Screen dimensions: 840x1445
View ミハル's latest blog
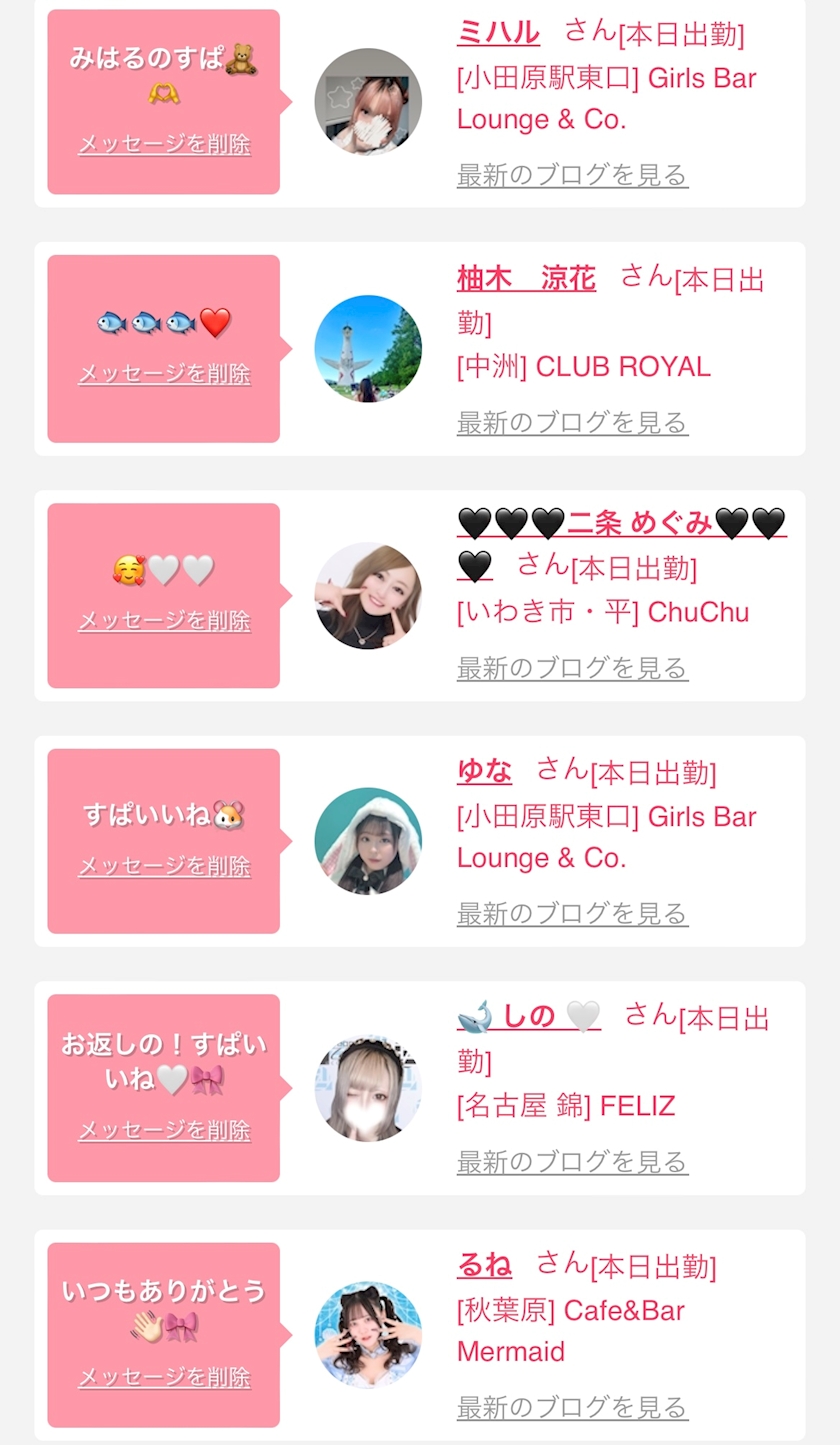(x=572, y=175)
